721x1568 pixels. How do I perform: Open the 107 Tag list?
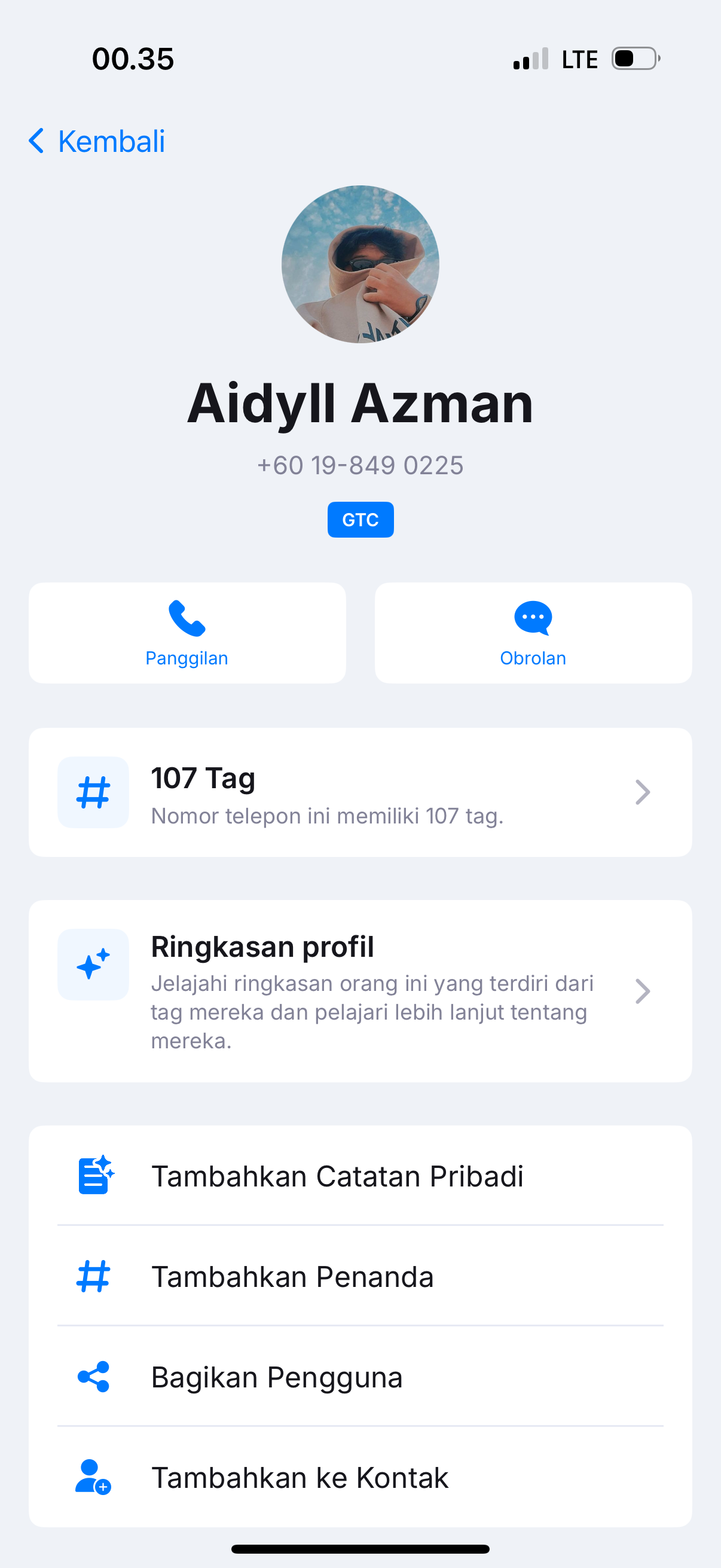[360, 792]
